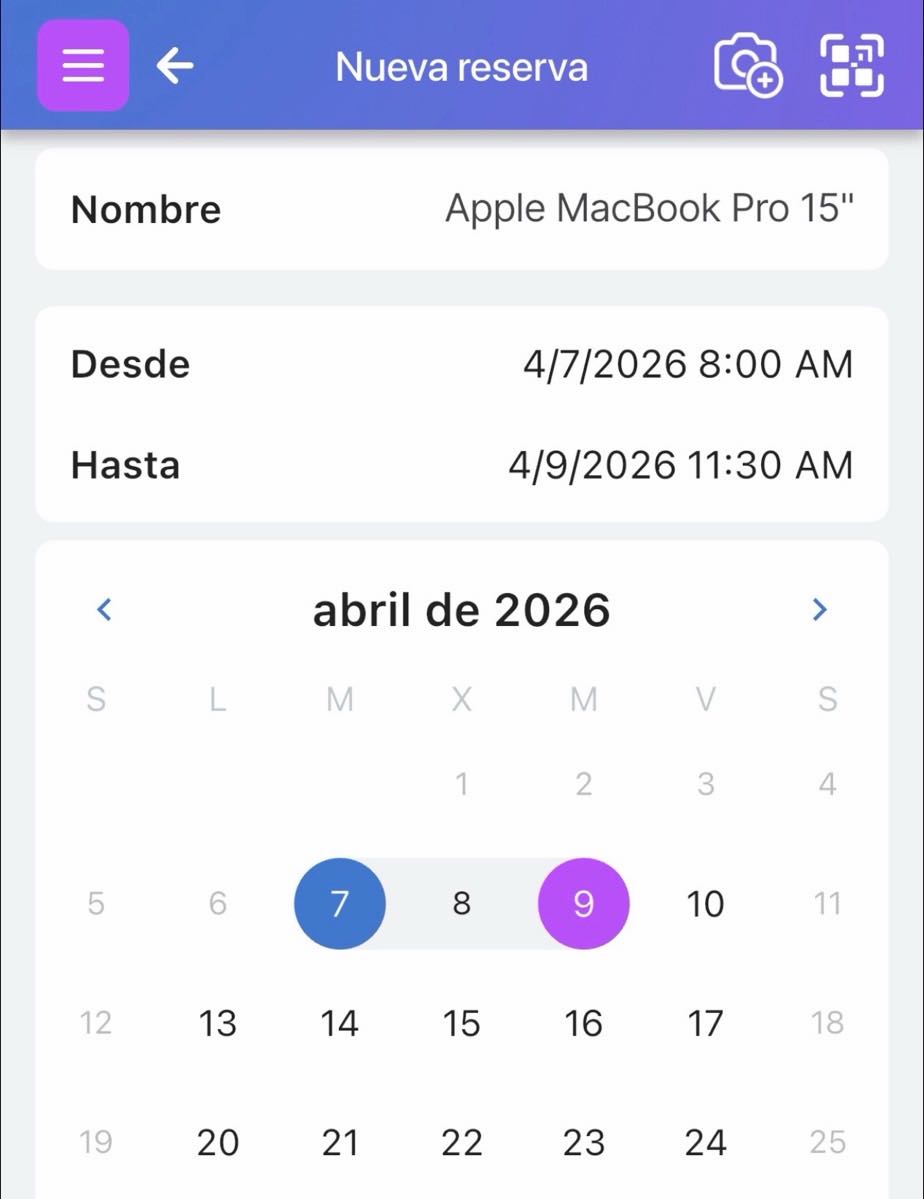Tap the back arrow to leave Nueva reserva
The height and width of the screenshot is (1199, 924).
[172, 65]
